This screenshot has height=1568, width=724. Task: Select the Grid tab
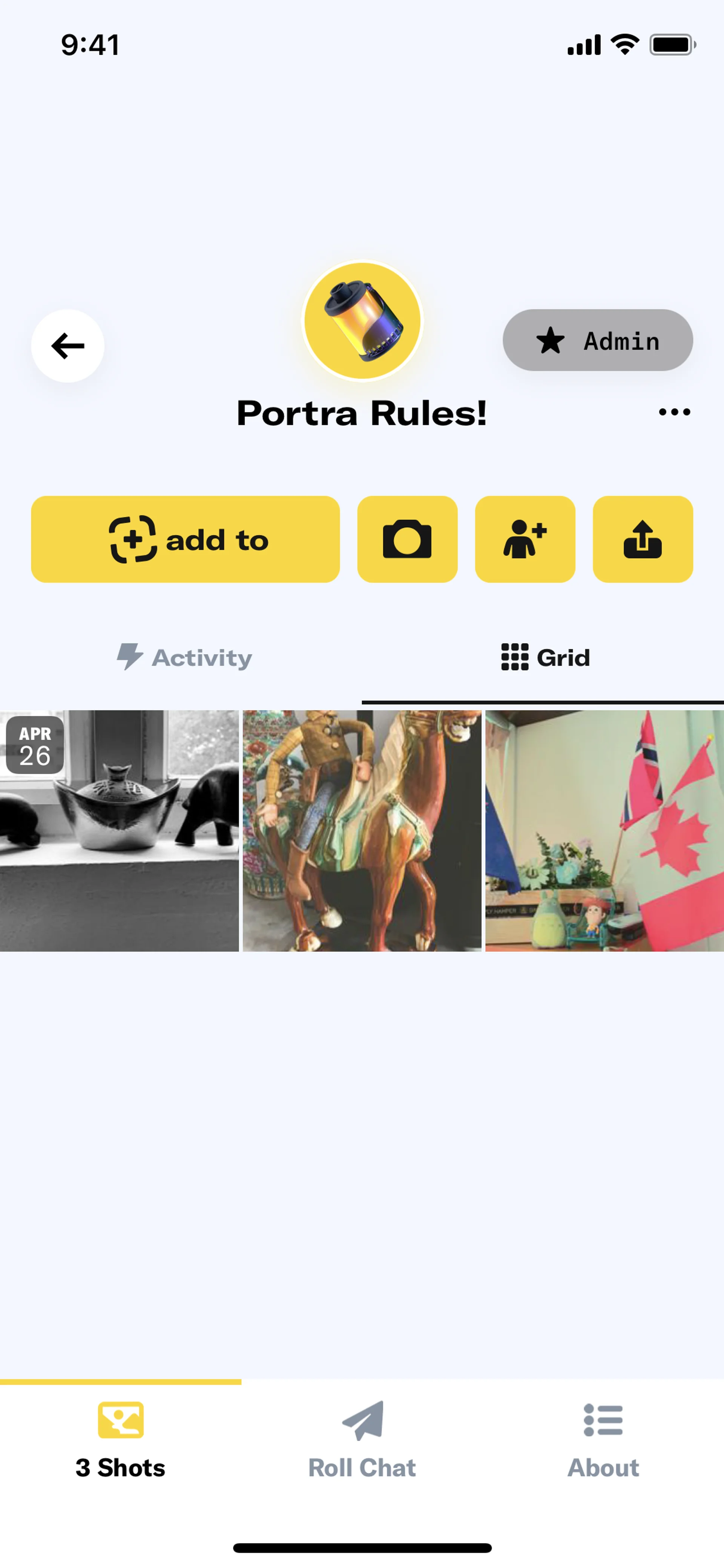(545, 657)
